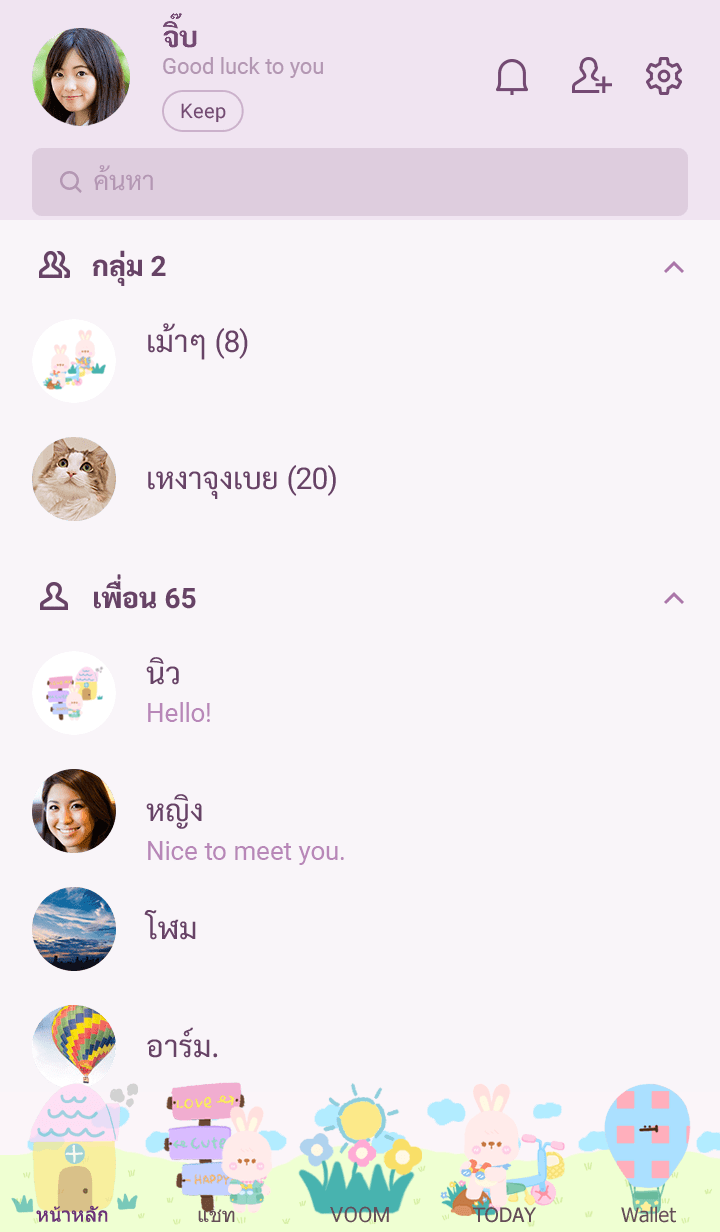Screen dimensions: 720x1232
Task: Open the notifications bell
Action: 512,77
